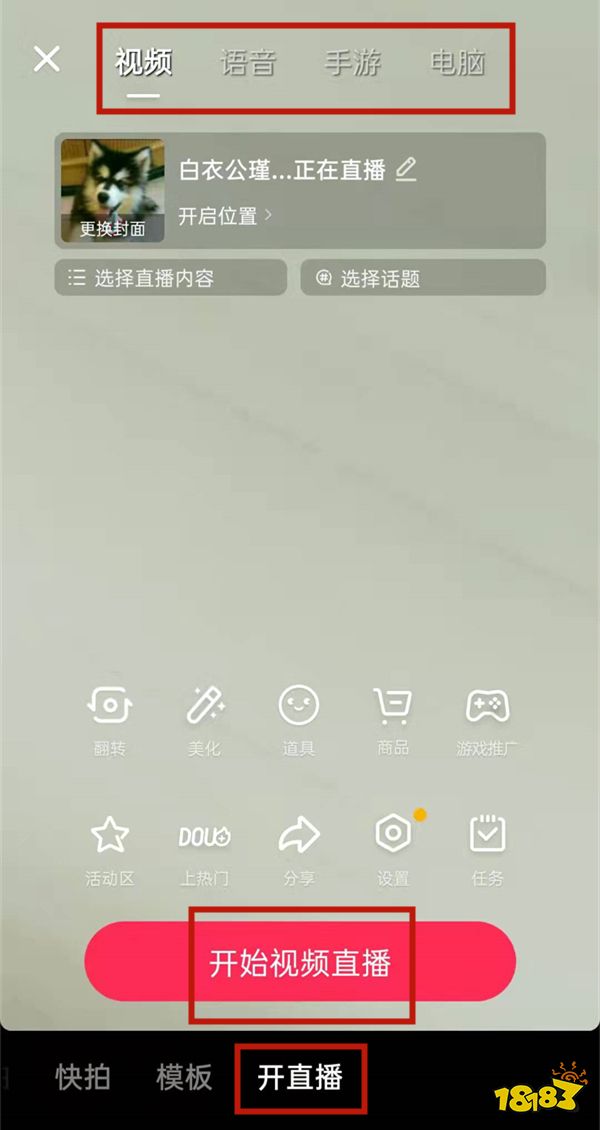Screen dimensions: 600x1130
Task: Switch to the 语音 tab
Action: 248,62
